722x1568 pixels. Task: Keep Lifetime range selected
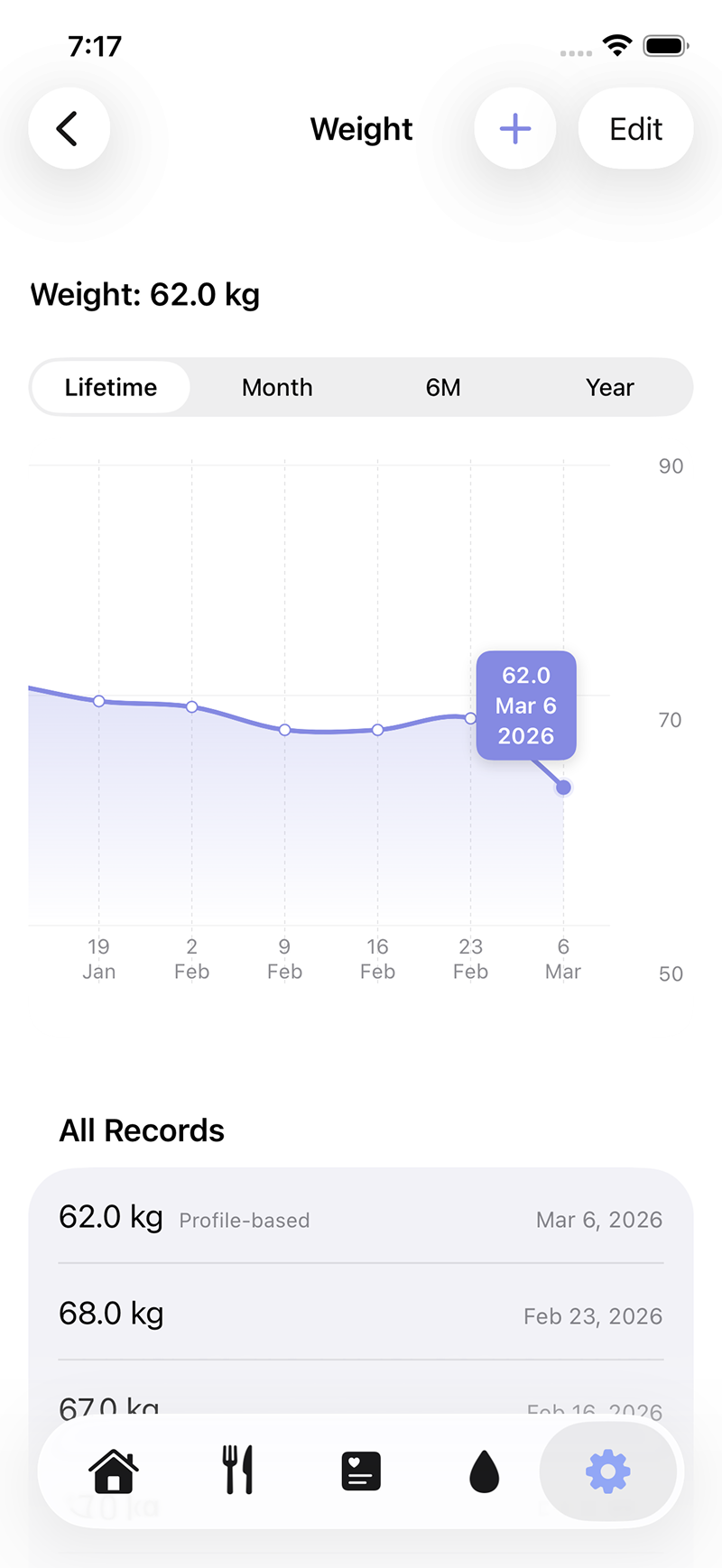[x=110, y=387]
